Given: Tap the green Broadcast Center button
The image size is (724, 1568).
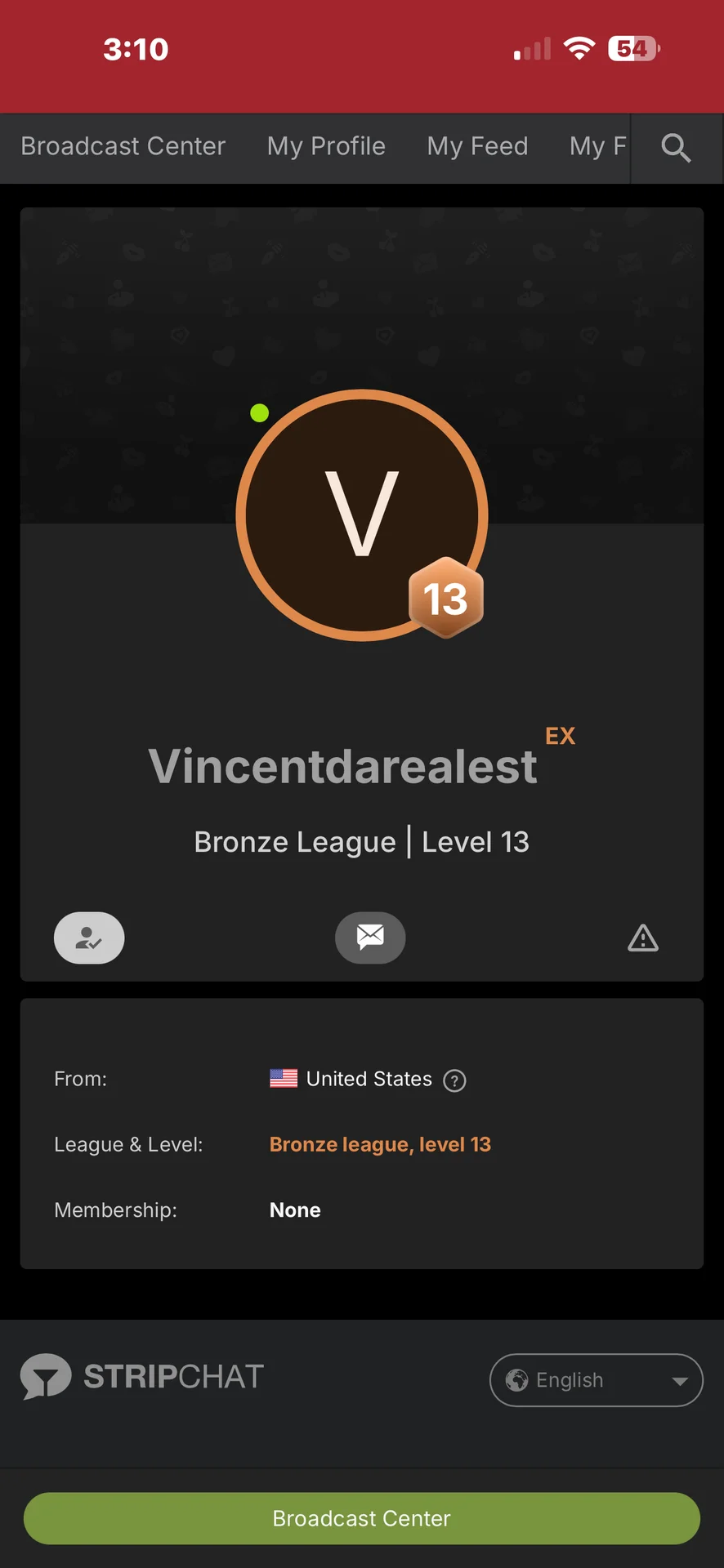Looking at the screenshot, I should 362,1518.
